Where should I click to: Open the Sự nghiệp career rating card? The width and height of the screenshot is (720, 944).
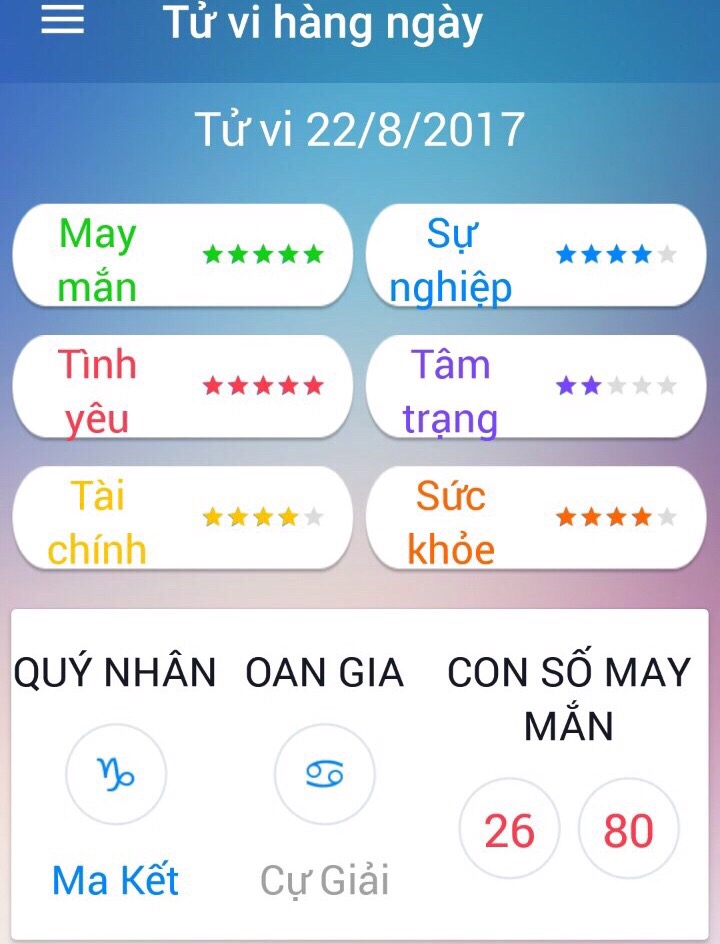pyautogui.click(x=537, y=256)
